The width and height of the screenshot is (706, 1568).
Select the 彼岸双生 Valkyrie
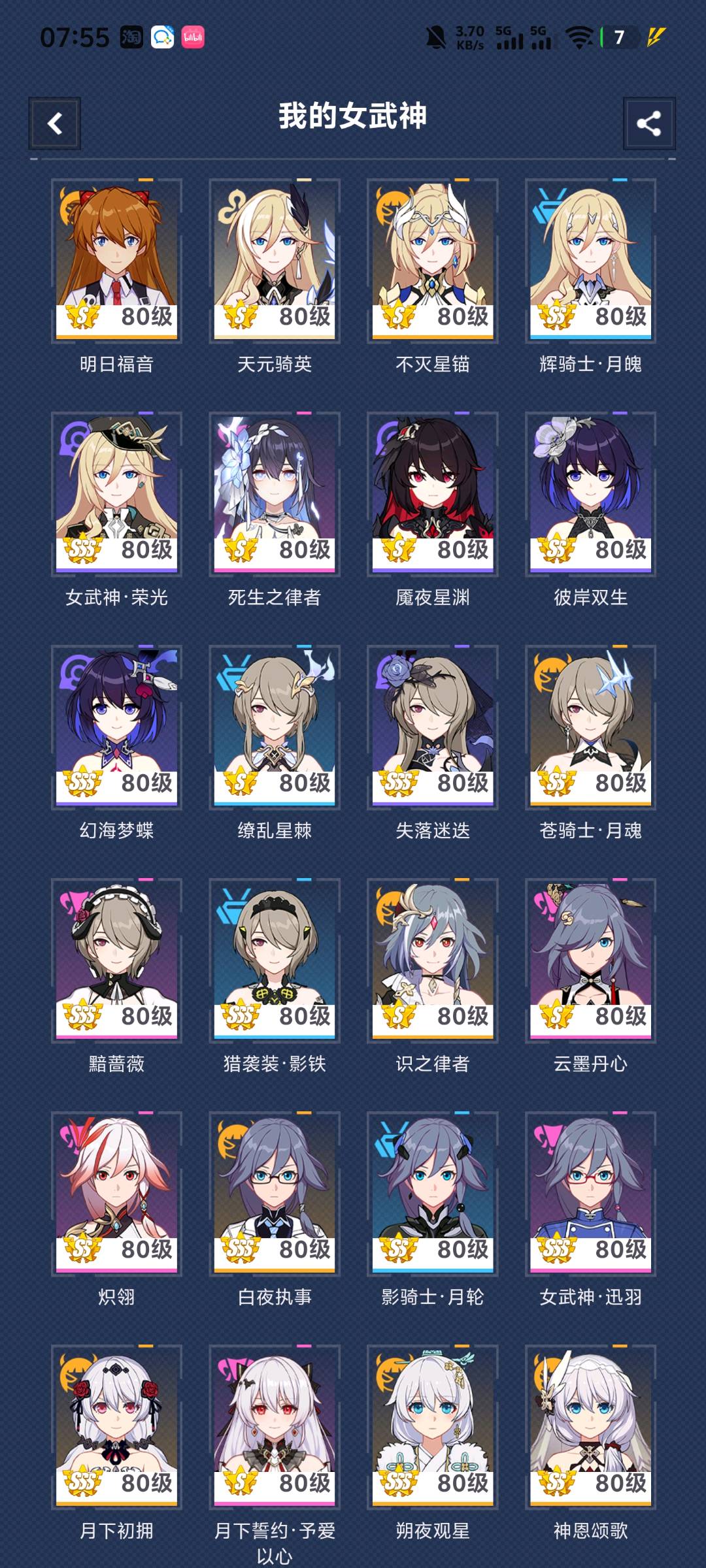(590, 493)
